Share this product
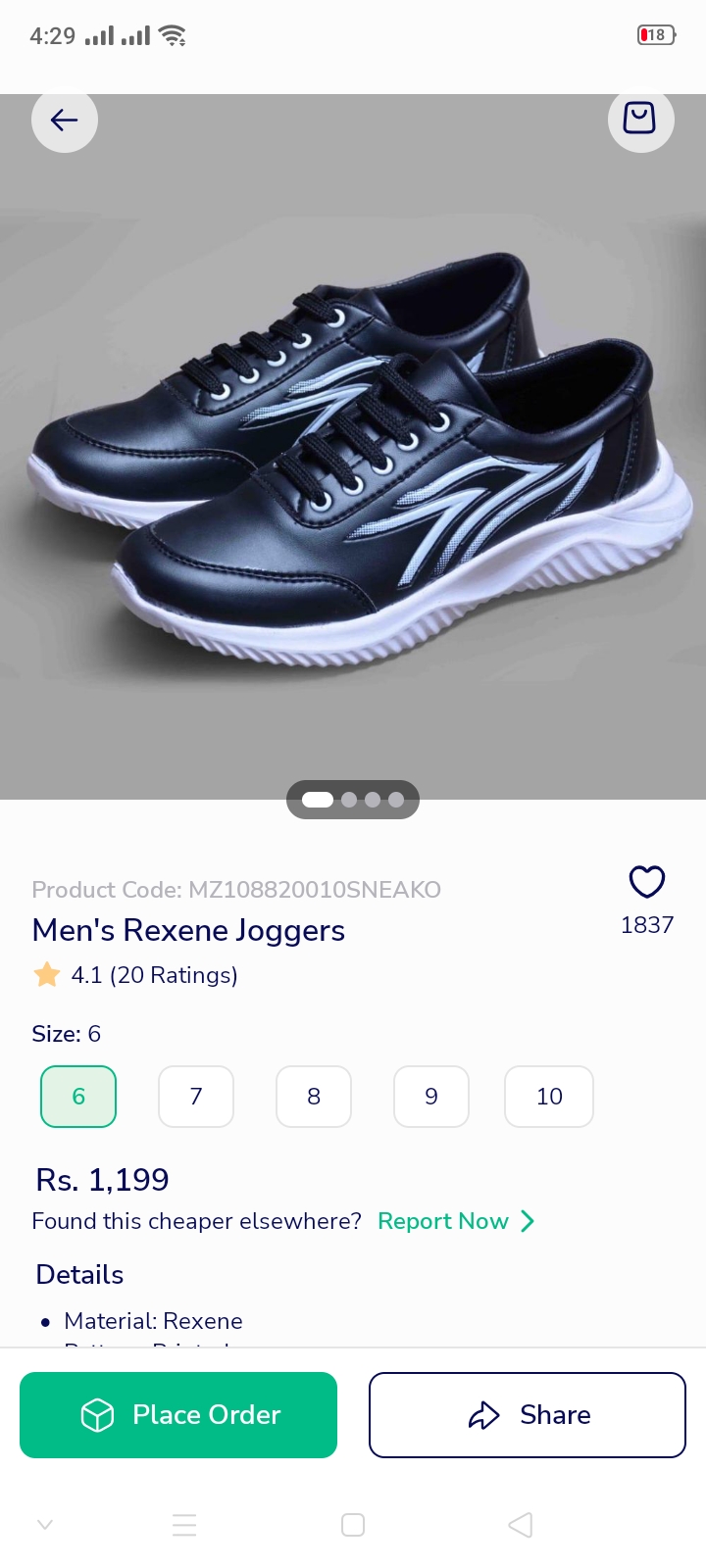 pos(528,1415)
